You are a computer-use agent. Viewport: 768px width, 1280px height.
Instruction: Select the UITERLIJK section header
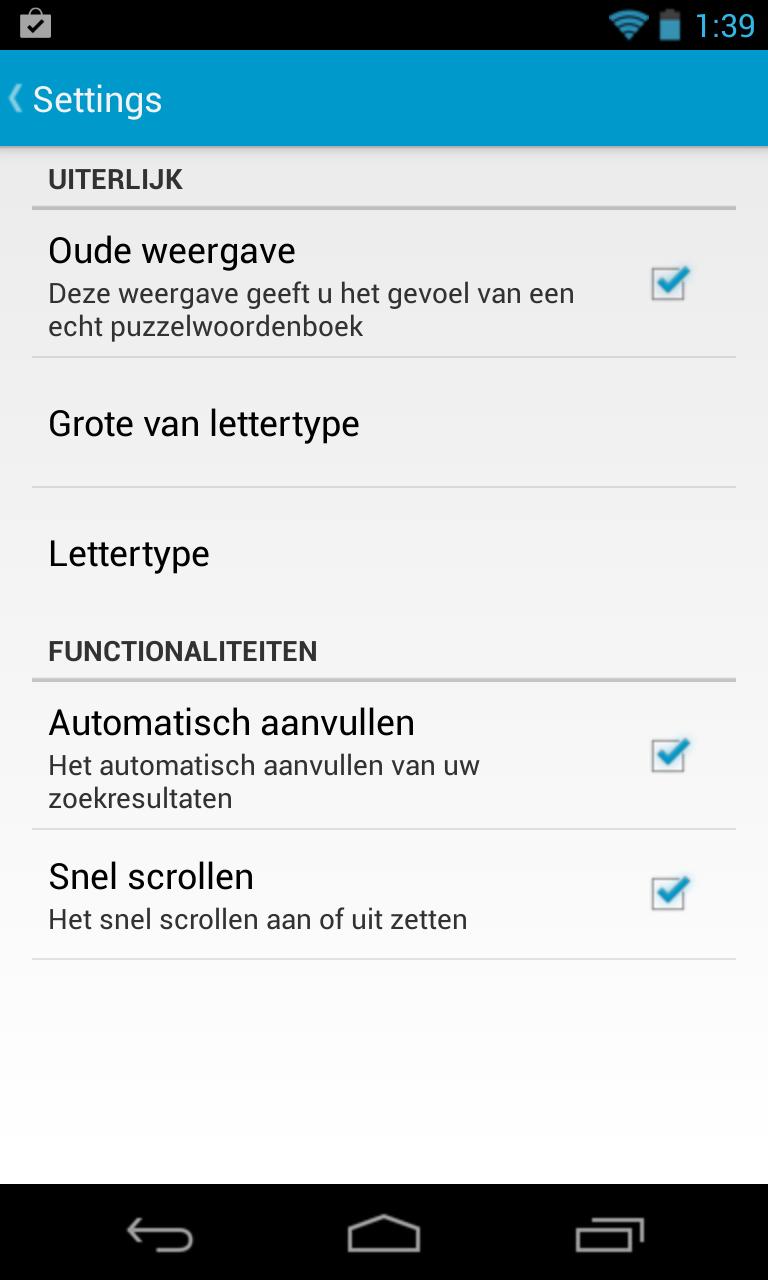[x=116, y=179]
